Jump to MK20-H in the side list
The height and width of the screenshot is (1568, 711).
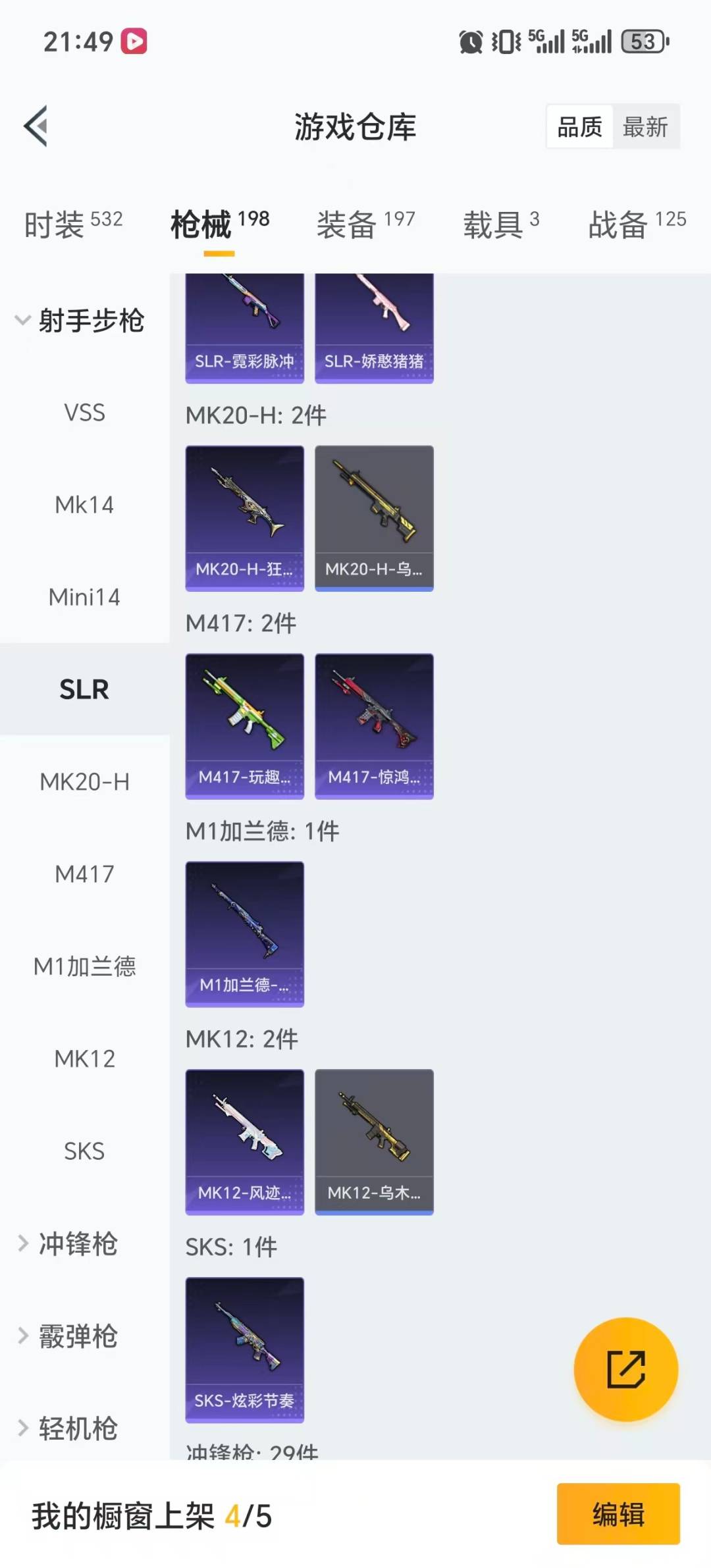pos(84,782)
